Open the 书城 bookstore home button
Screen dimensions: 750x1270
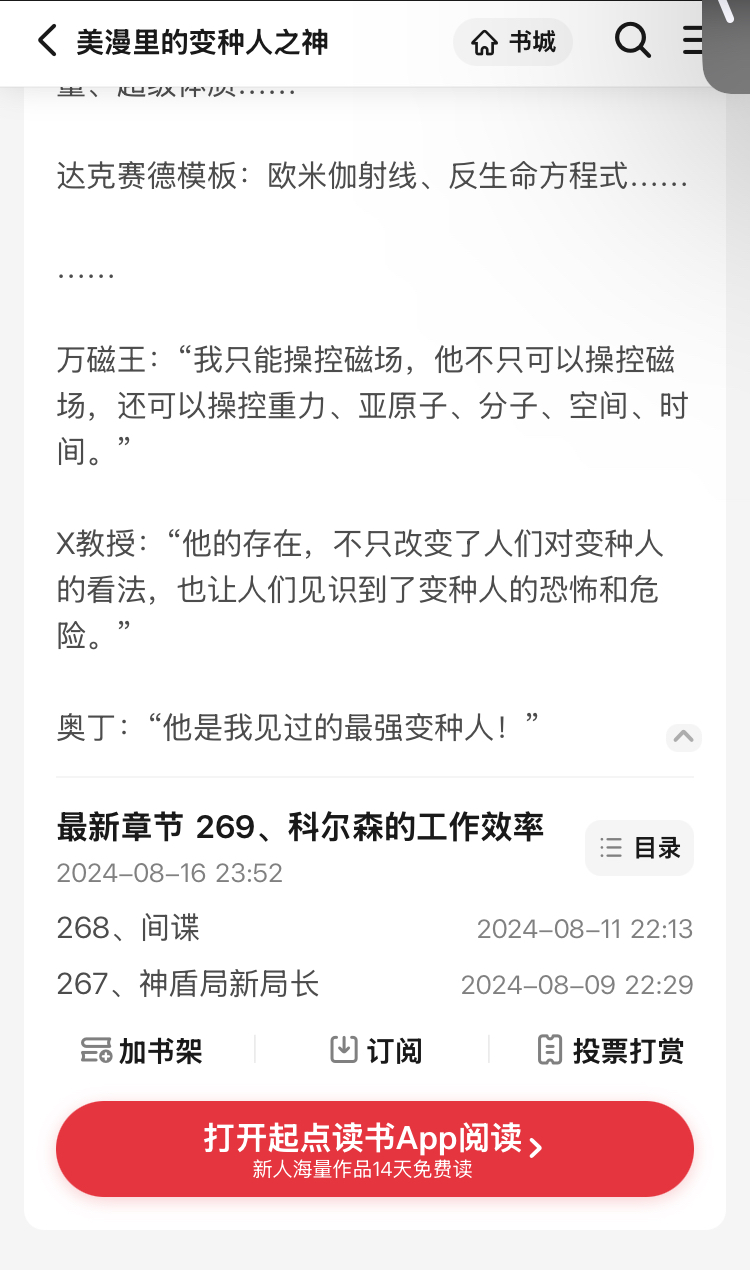(x=513, y=42)
